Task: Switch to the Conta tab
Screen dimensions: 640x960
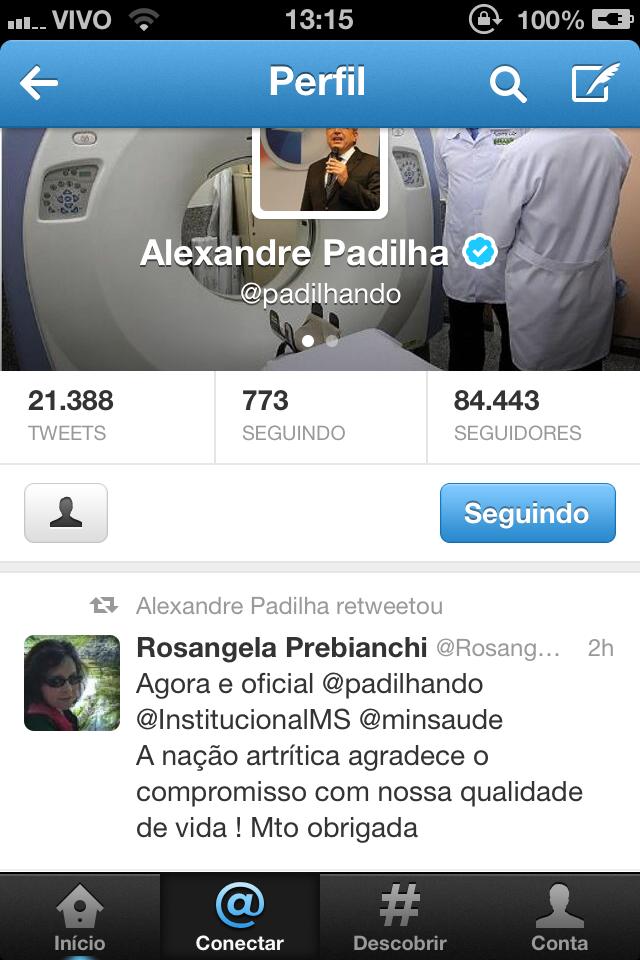Action: (559, 916)
